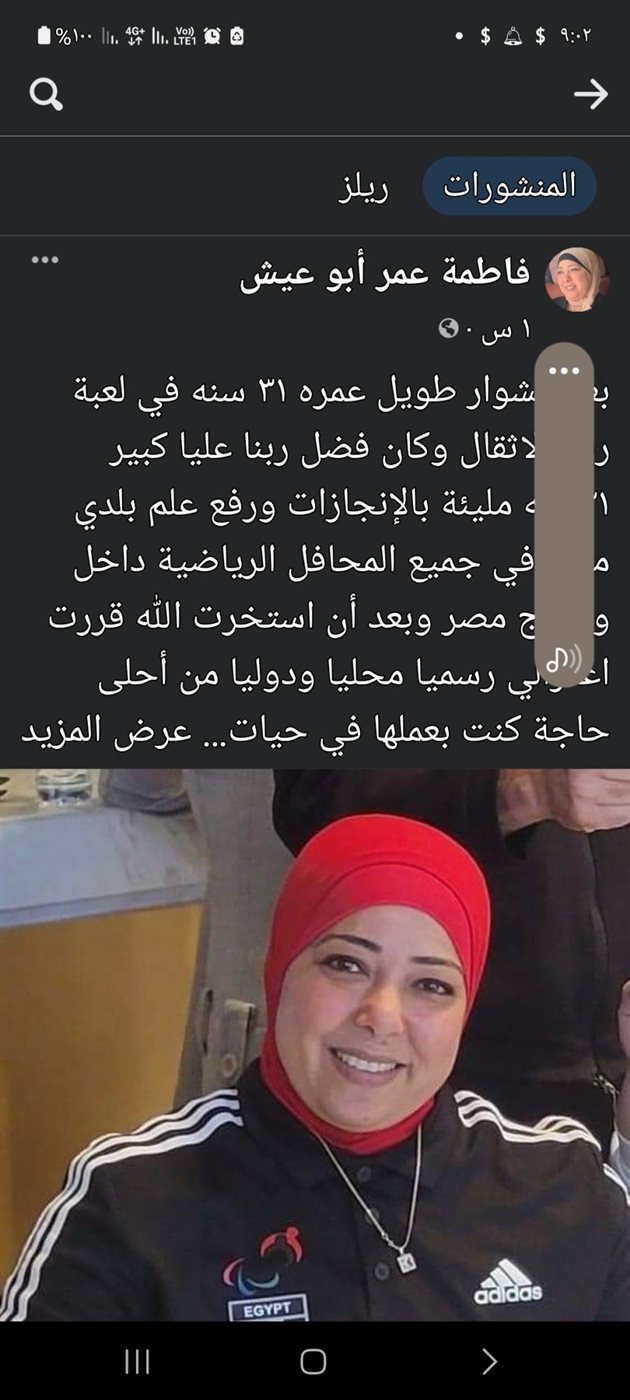The image size is (630, 1400).
Task: Switch to the ريلز tab
Action: point(363,187)
